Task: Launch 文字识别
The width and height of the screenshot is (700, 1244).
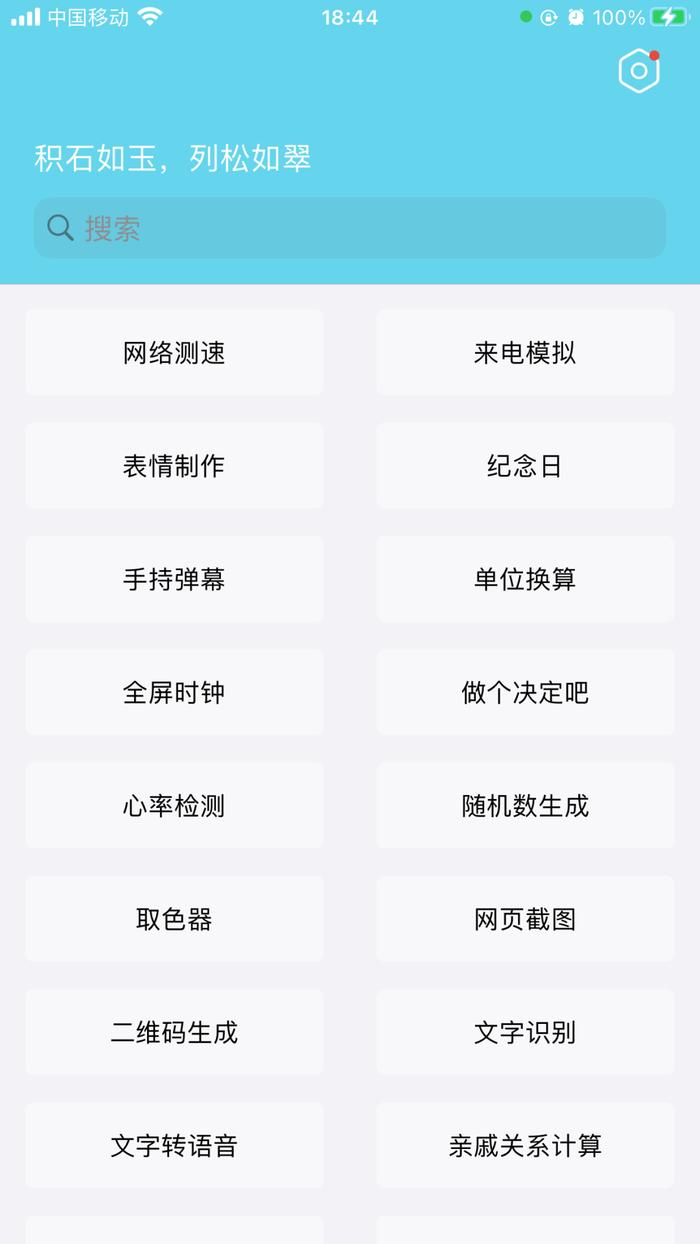Action: coord(525,1032)
